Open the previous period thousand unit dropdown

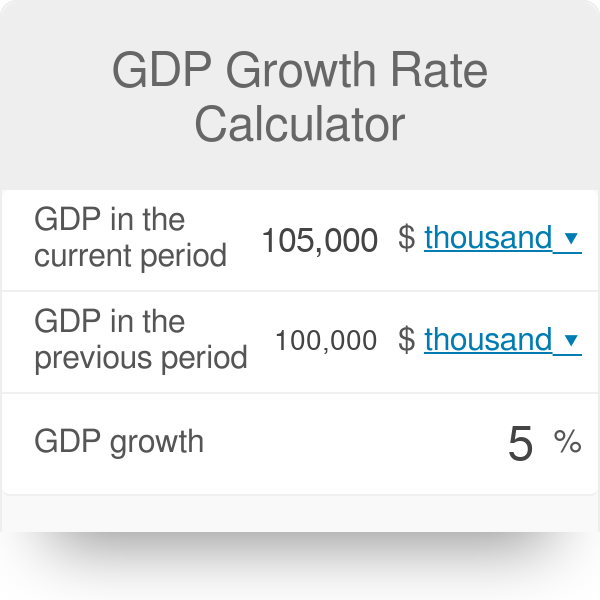503,340
